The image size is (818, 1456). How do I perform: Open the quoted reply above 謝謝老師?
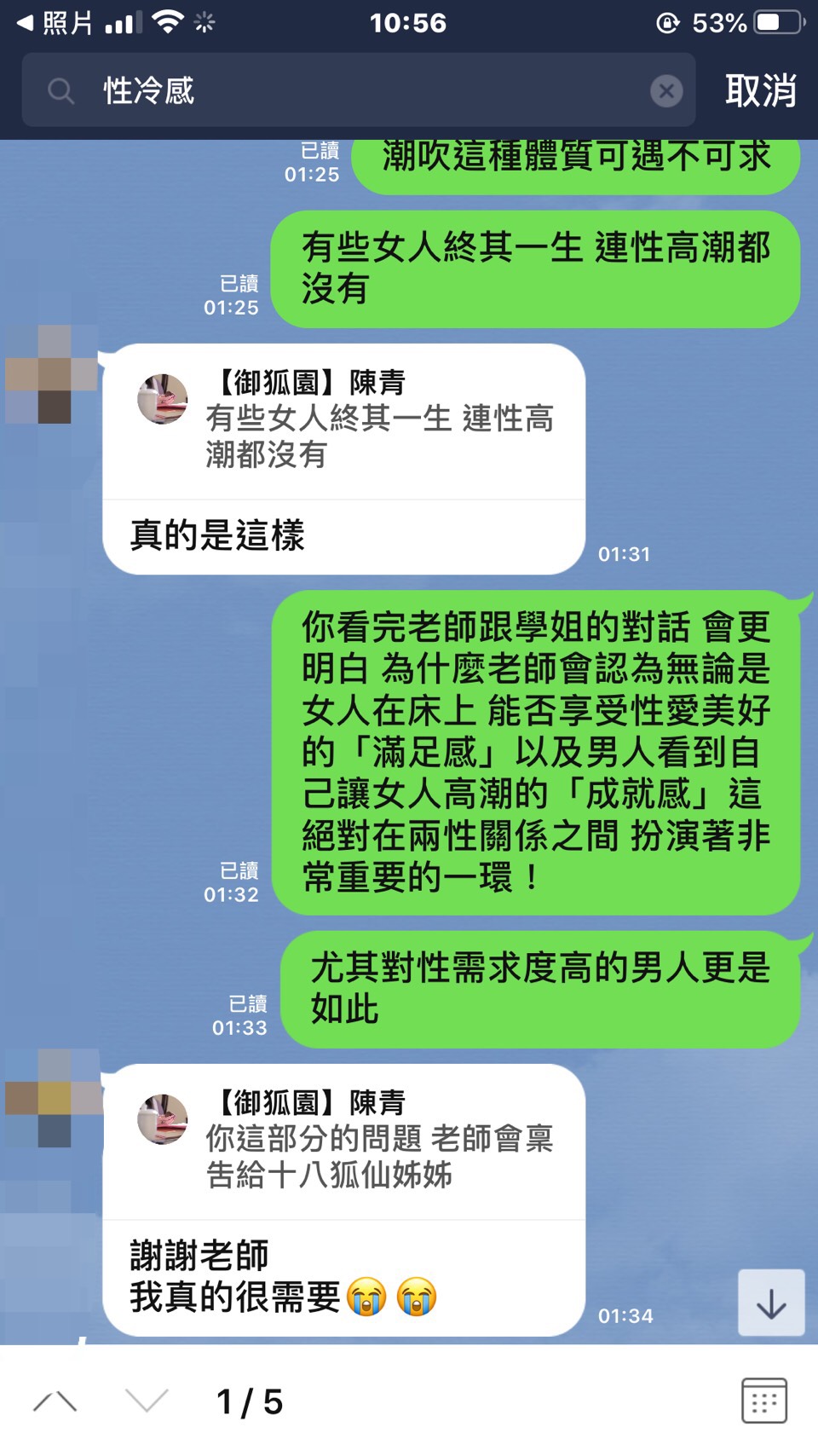(343, 1140)
